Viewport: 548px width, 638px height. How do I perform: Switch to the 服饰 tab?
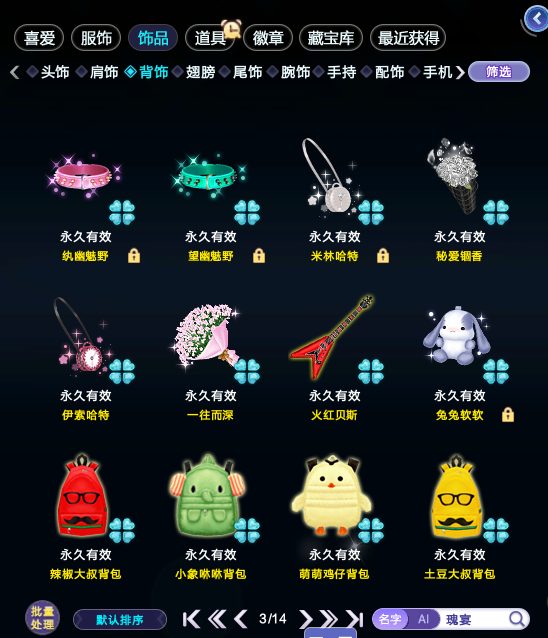point(96,38)
